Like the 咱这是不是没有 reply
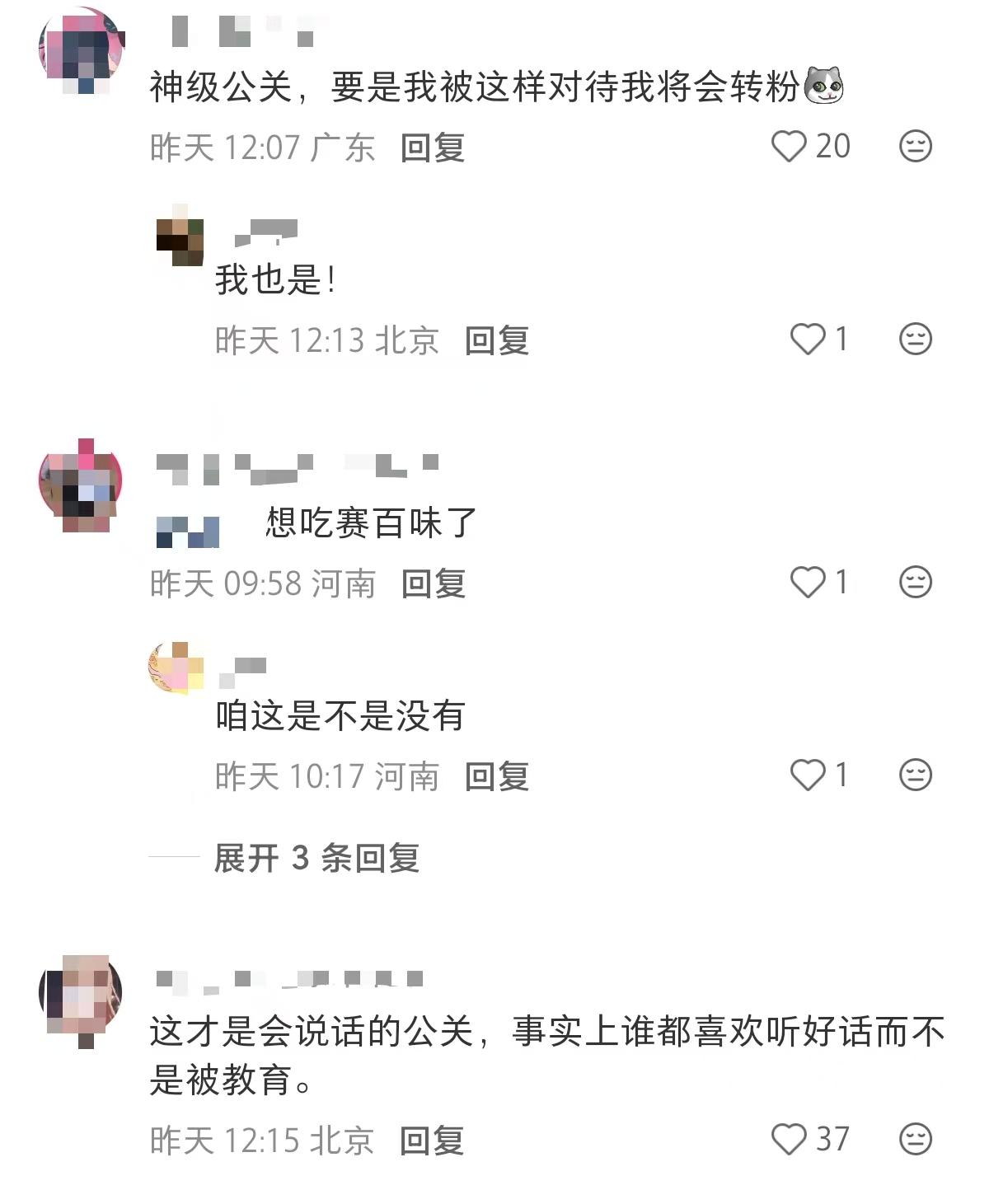This screenshot has width=989, height=1204. click(808, 775)
